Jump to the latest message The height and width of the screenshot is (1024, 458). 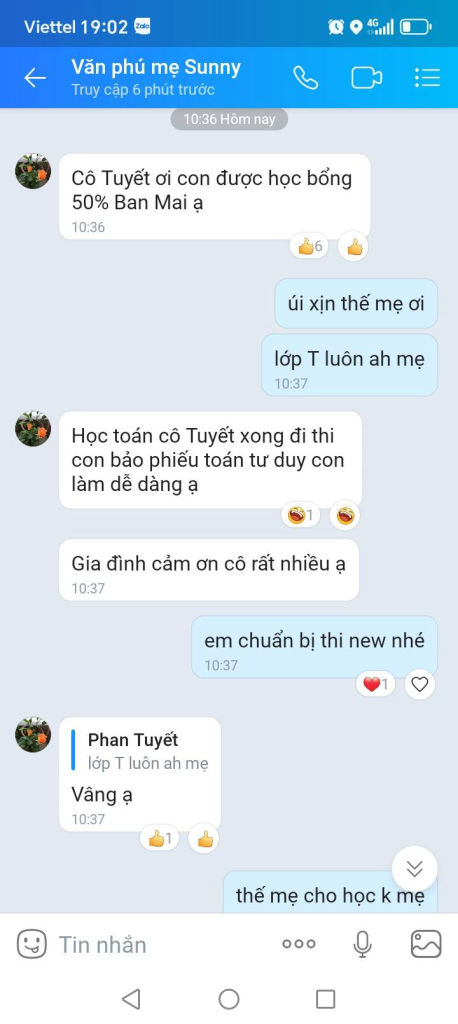point(414,869)
